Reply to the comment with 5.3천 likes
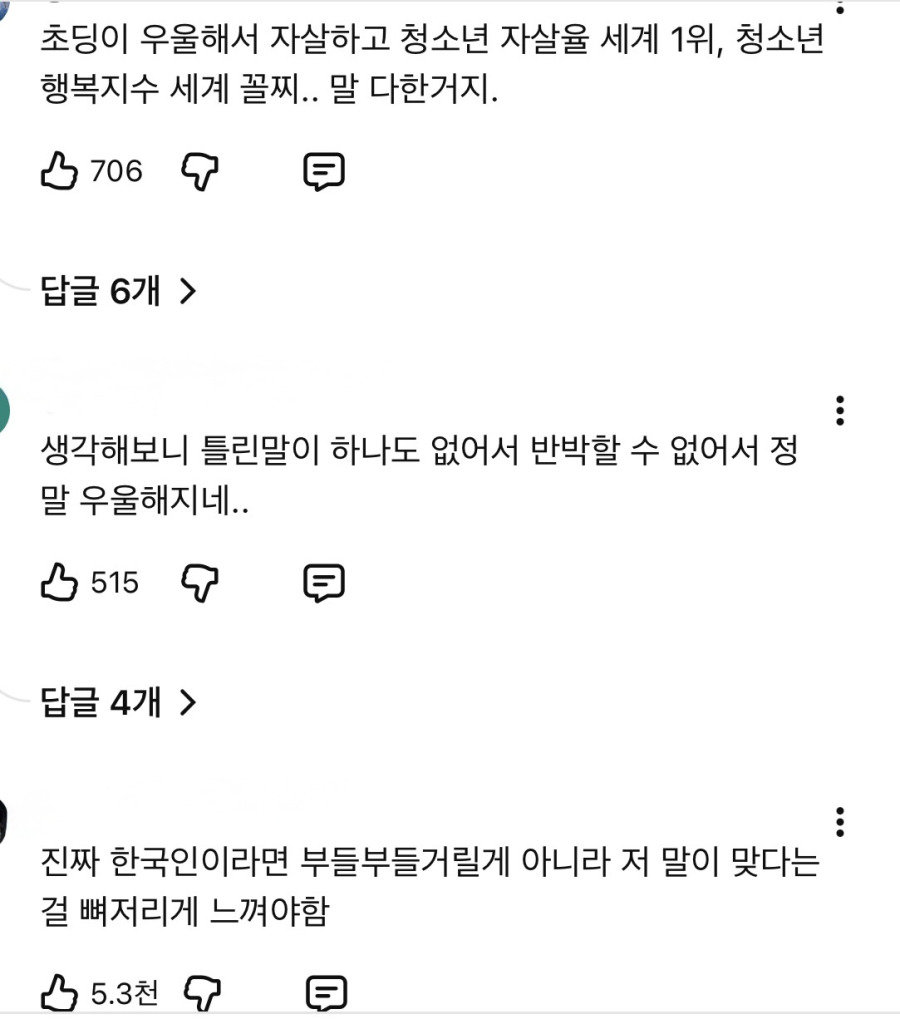The width and height of the screenshot is (900, 1019). (325, 994)
